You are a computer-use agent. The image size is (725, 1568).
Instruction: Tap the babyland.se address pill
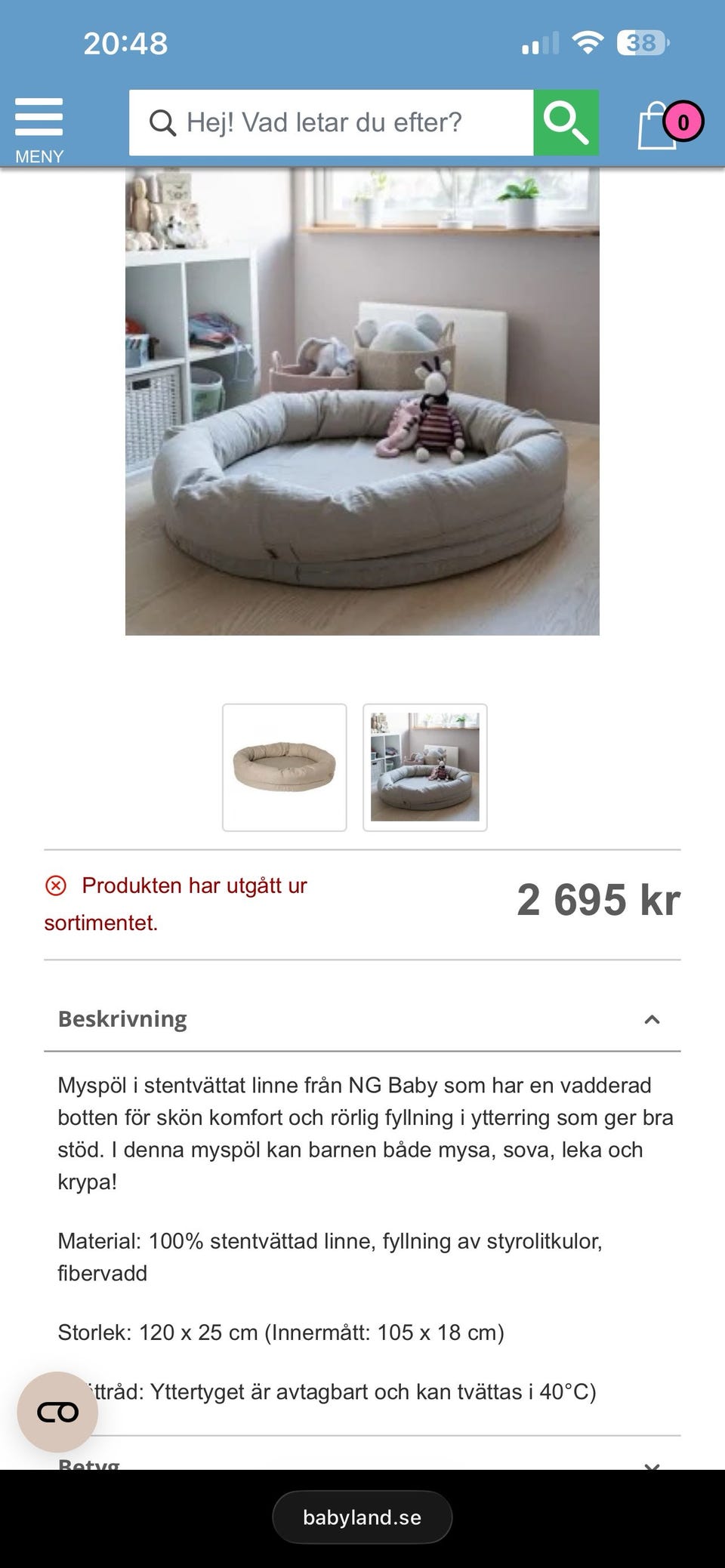click(362, 1517)
